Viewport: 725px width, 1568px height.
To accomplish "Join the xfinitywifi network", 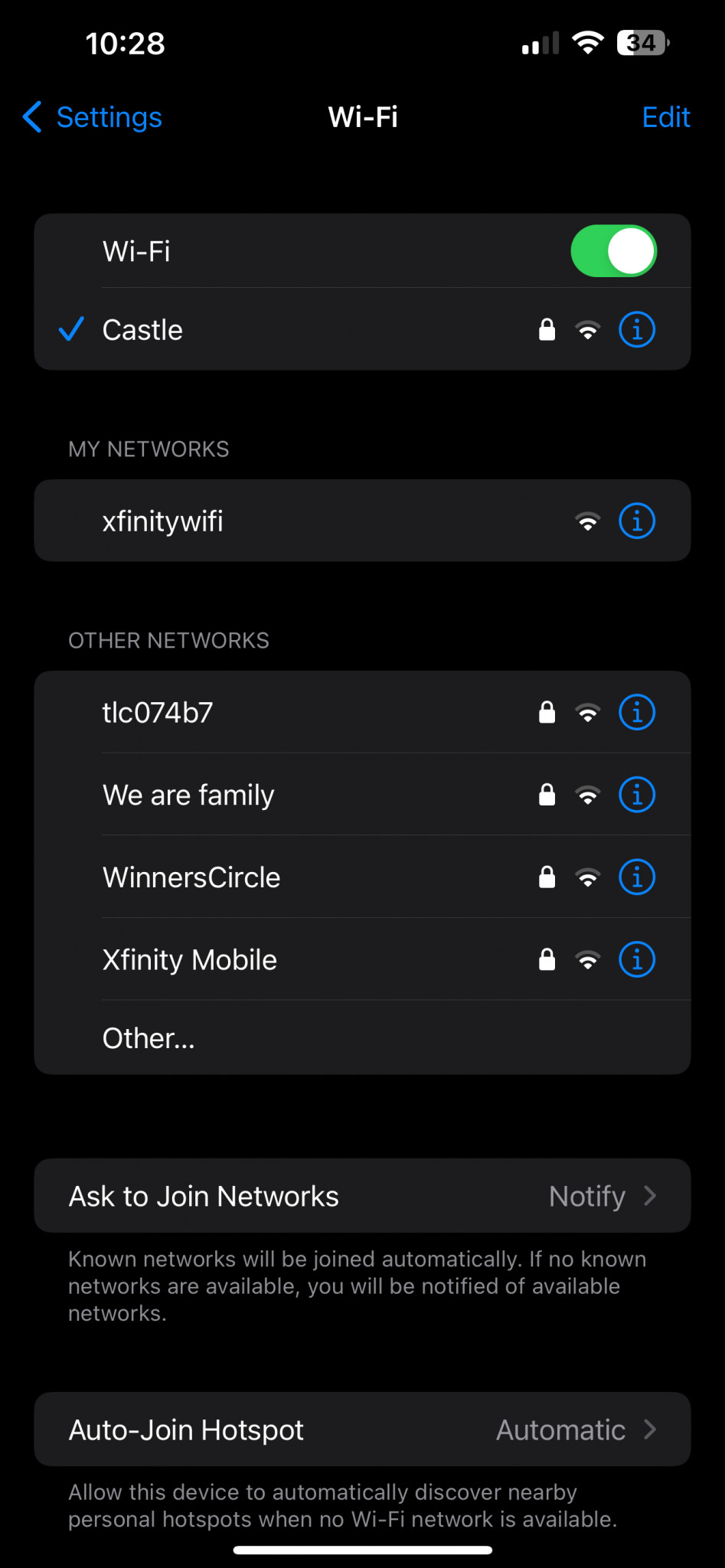I will click(x=362, y=521).
